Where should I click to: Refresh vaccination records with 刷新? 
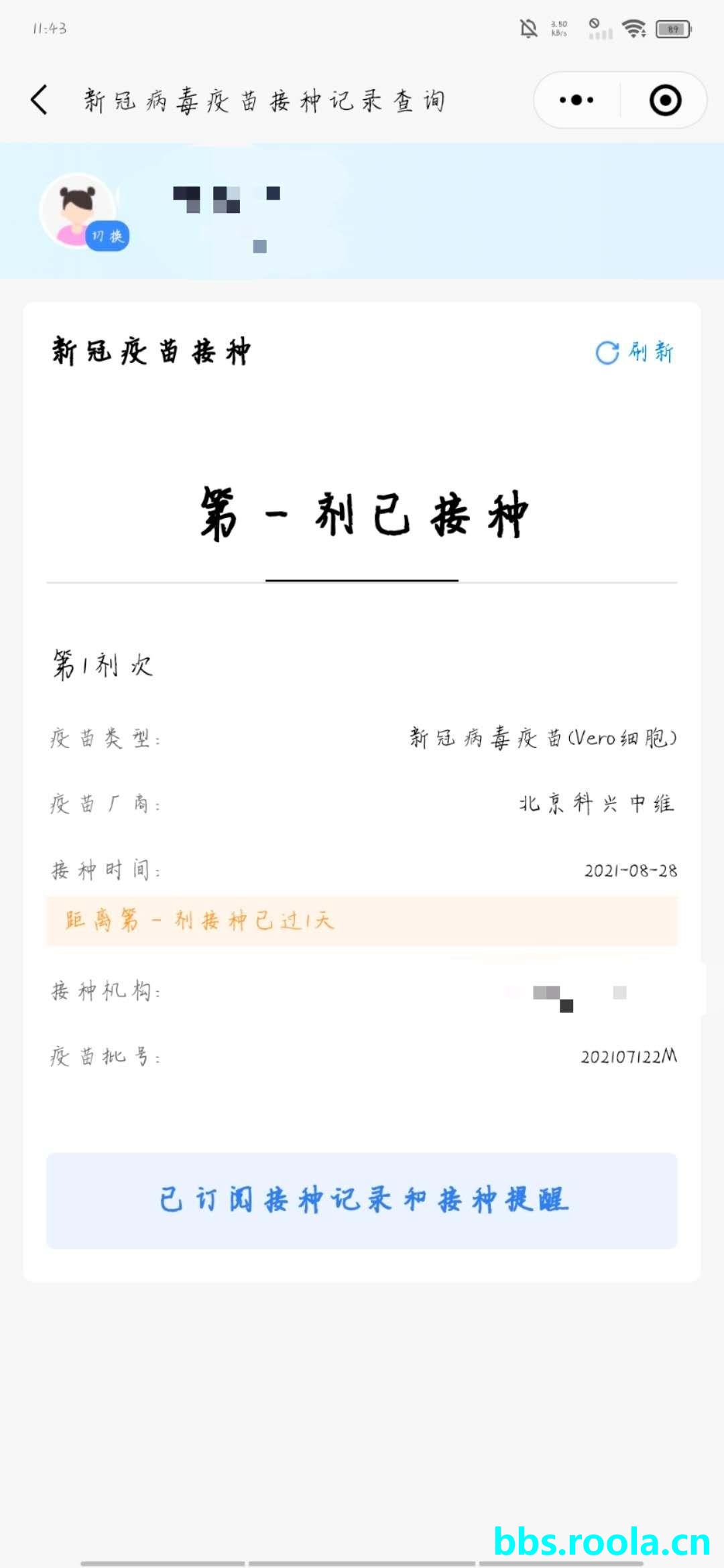634,352
